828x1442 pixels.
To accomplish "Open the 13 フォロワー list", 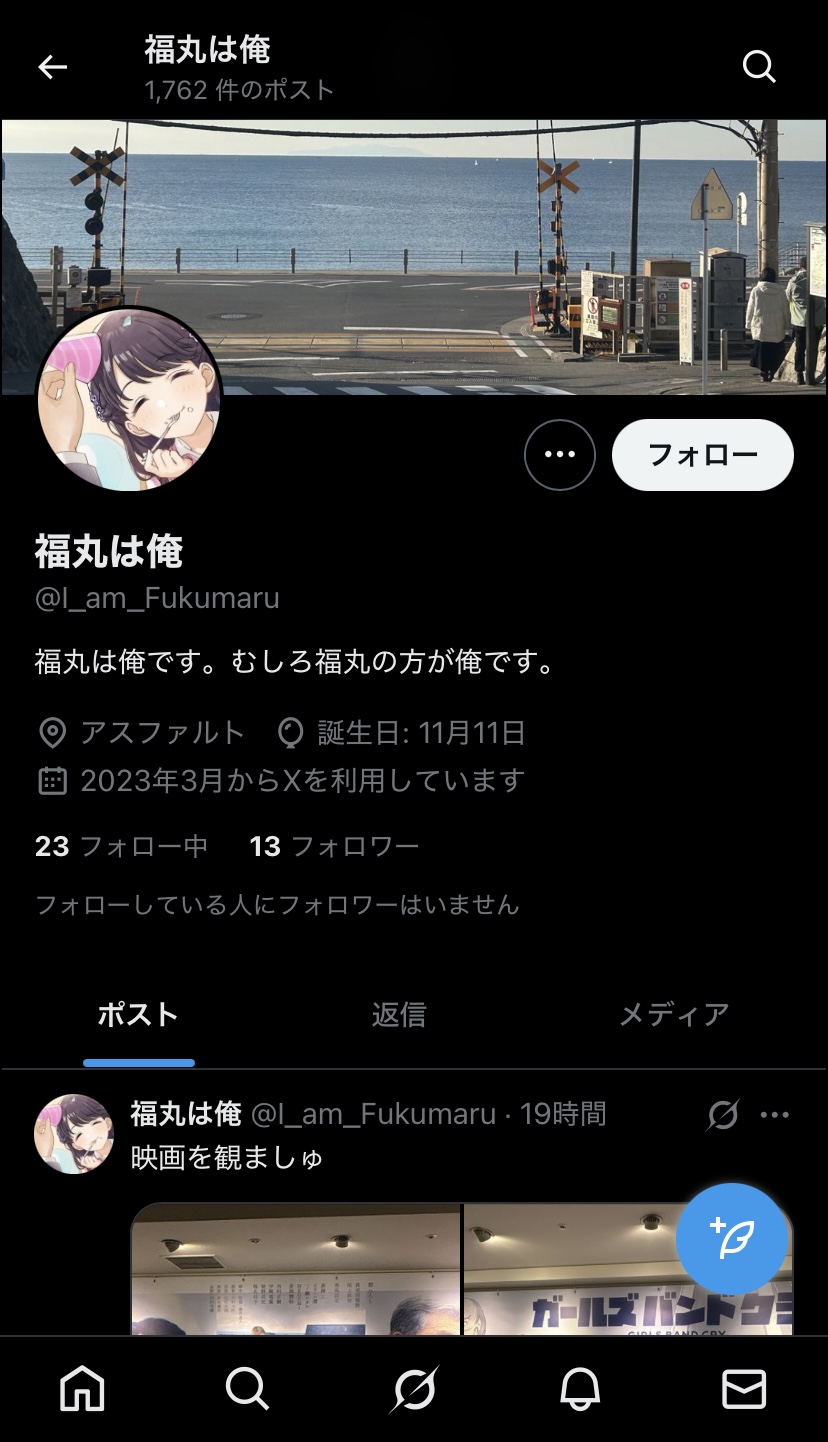I will [334, 847].
